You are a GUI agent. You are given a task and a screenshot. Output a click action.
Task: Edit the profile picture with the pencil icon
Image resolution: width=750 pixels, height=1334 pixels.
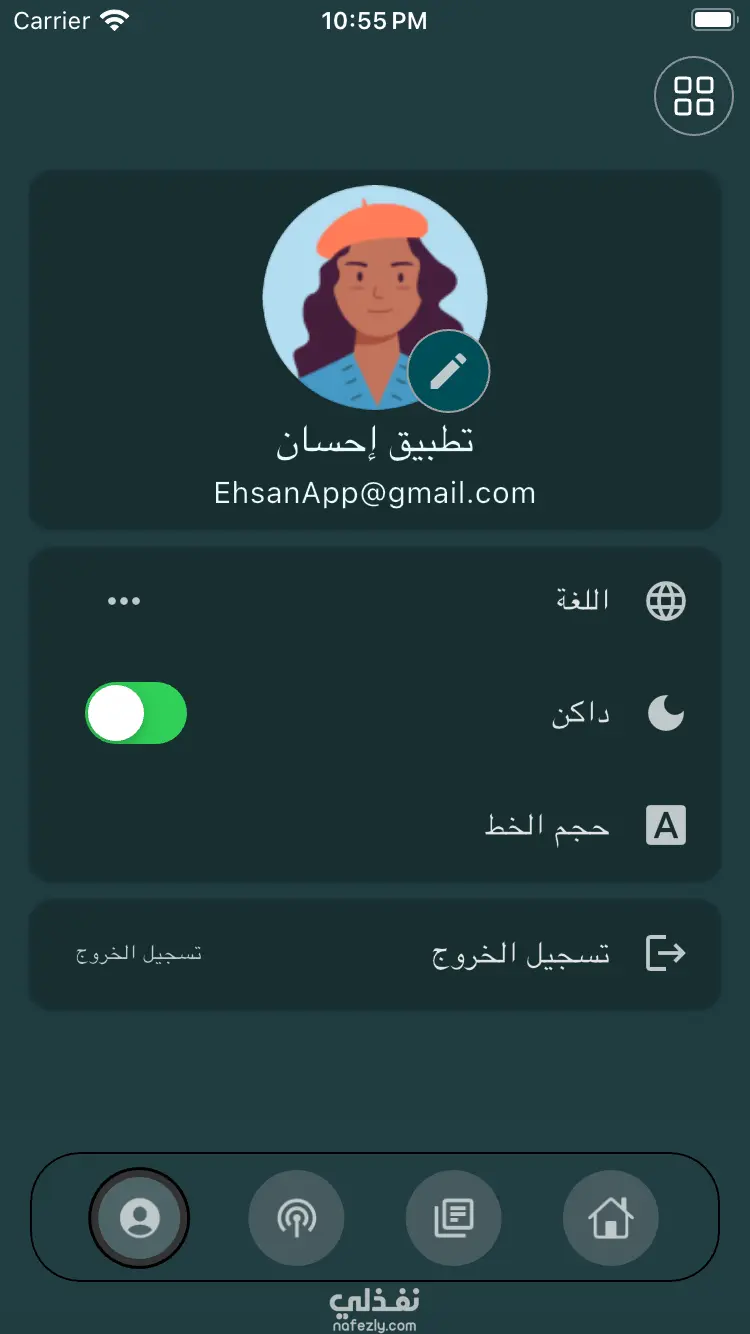point(448,372)
